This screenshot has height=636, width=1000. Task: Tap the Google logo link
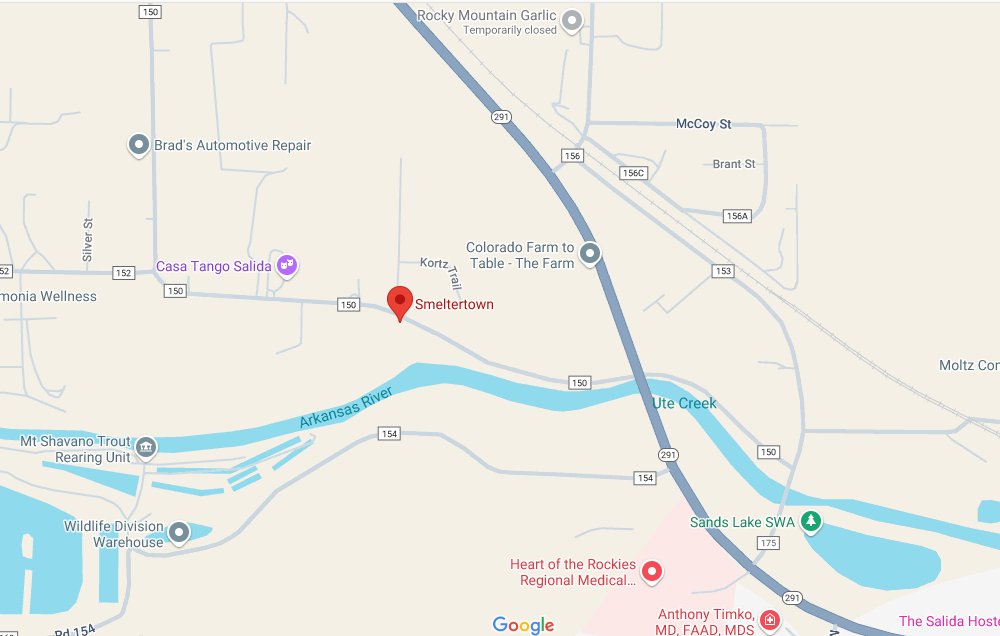[x=523, y=625]
